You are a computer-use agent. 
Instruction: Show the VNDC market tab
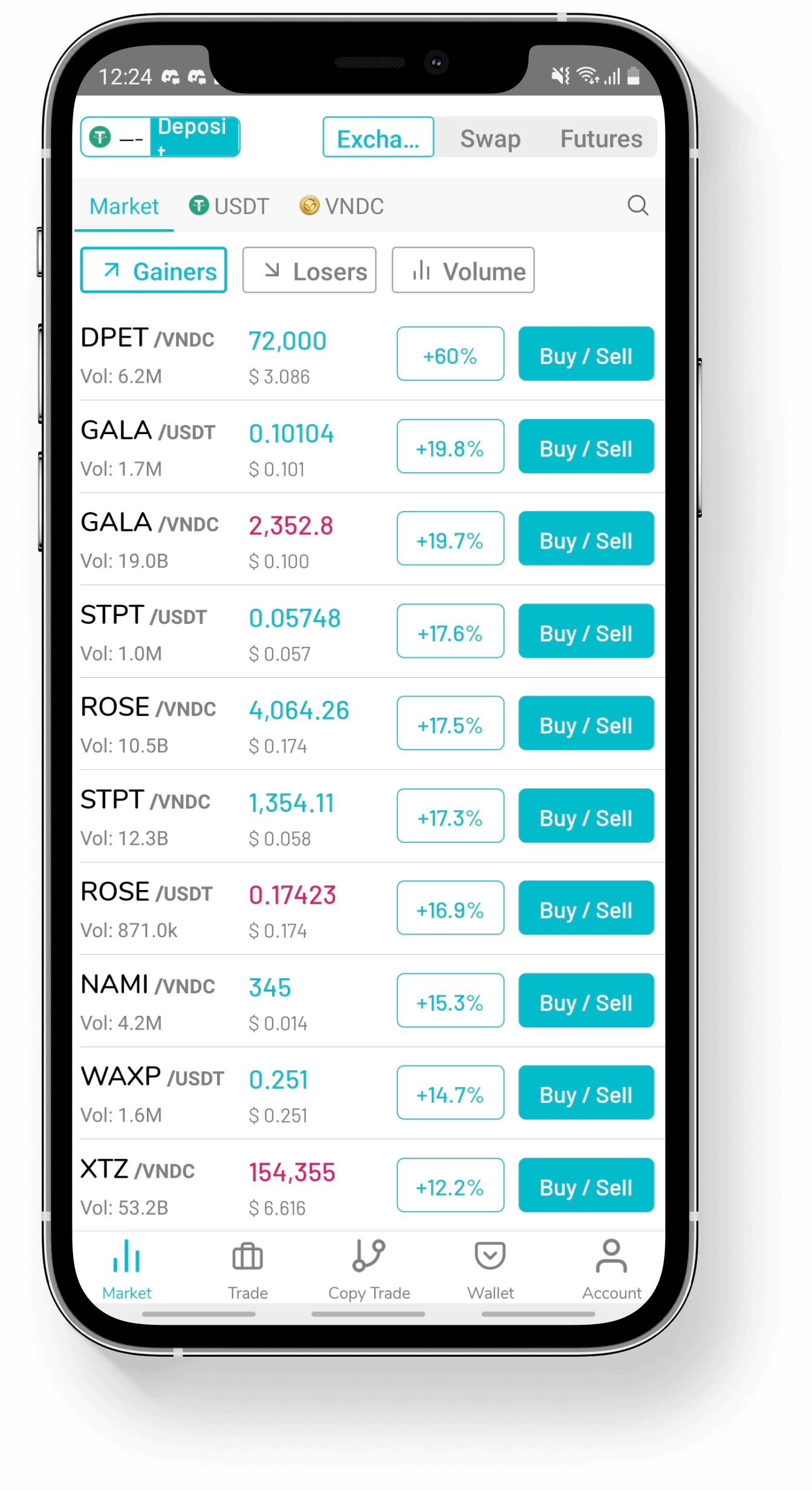click(x=342, y=206)
